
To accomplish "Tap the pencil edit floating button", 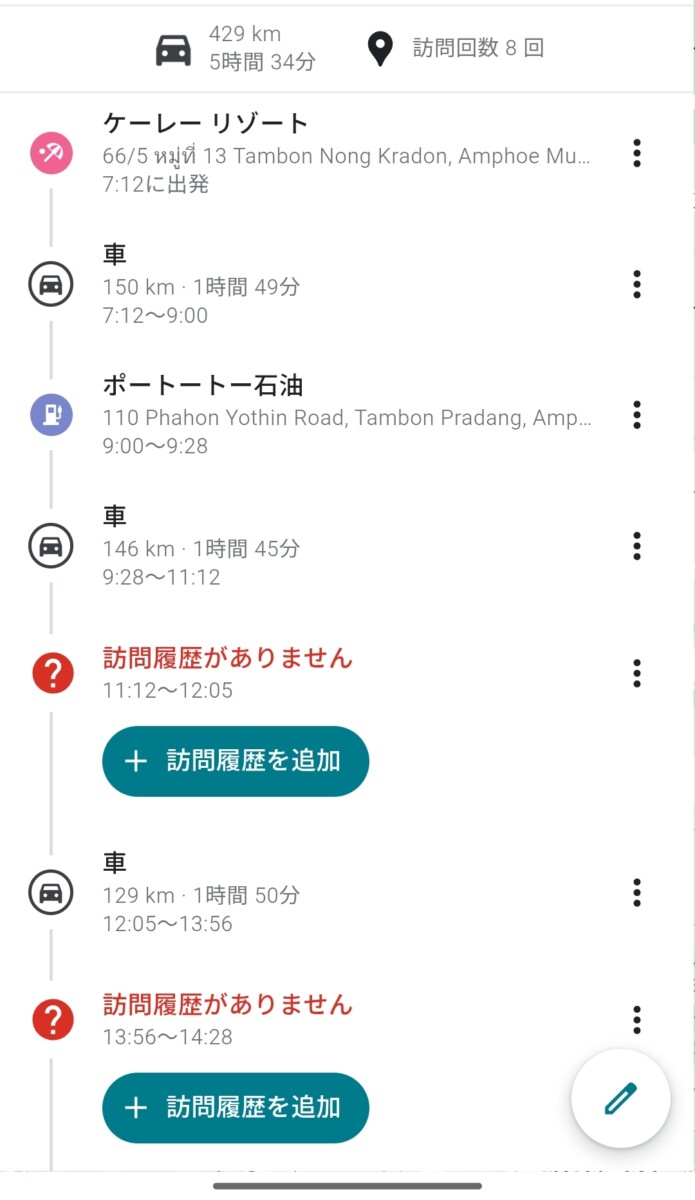I will point(620,1099).
